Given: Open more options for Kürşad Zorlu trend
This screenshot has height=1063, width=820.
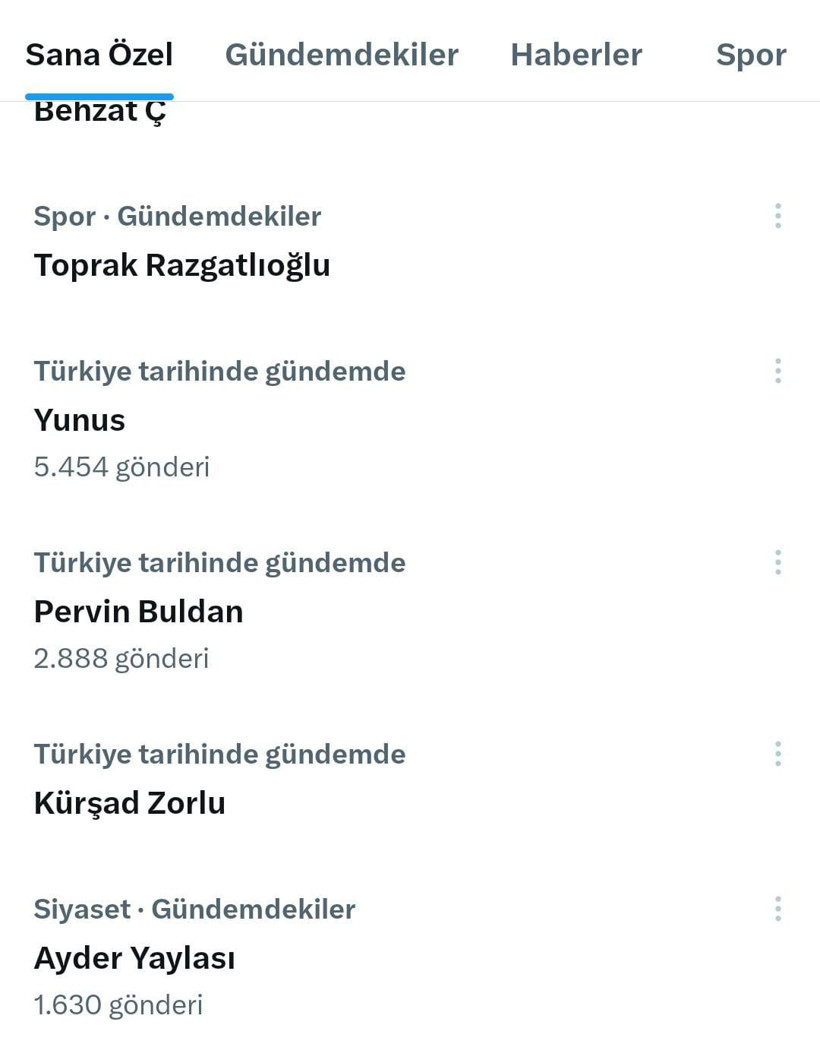Looking at the screenshot, I should pos(778,753).
